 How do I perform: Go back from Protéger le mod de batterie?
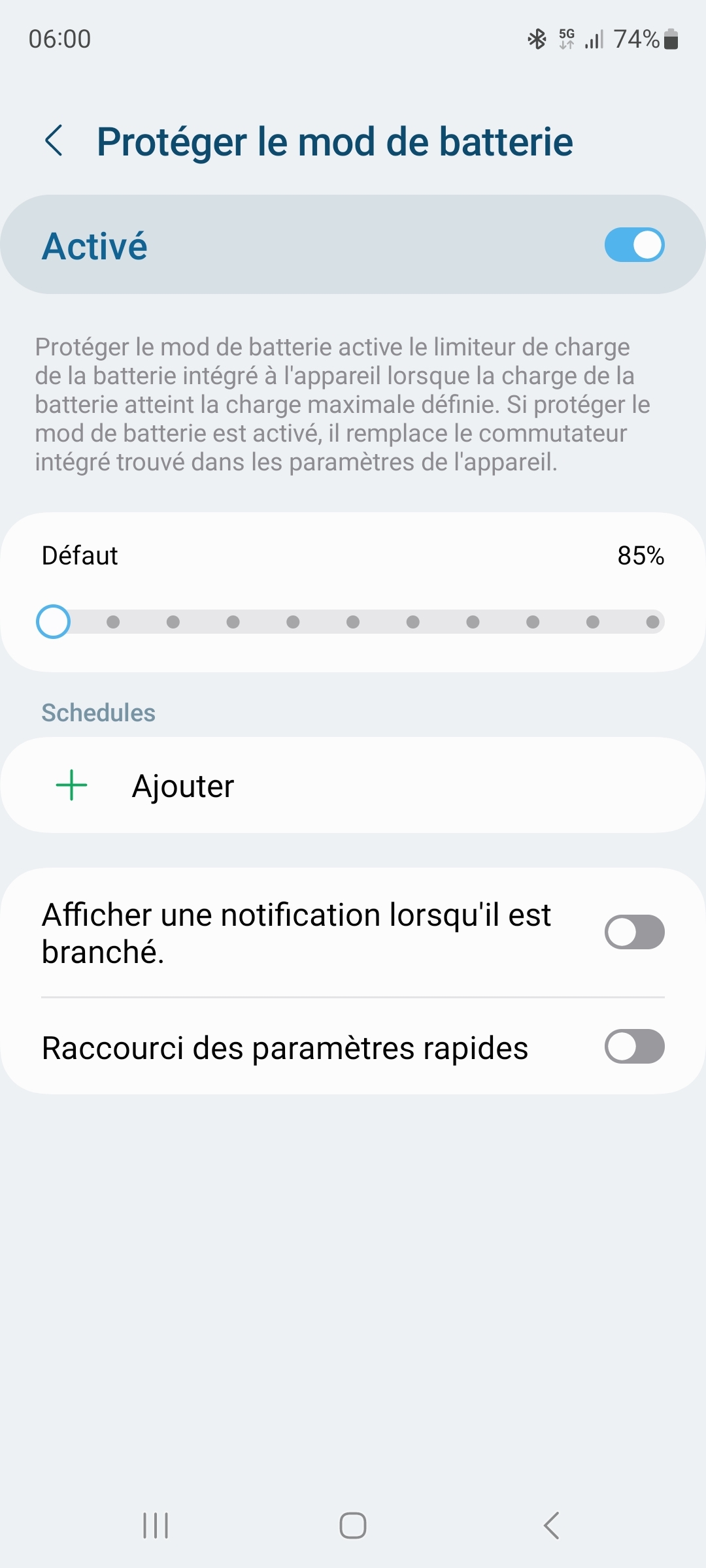coord(54,141)
